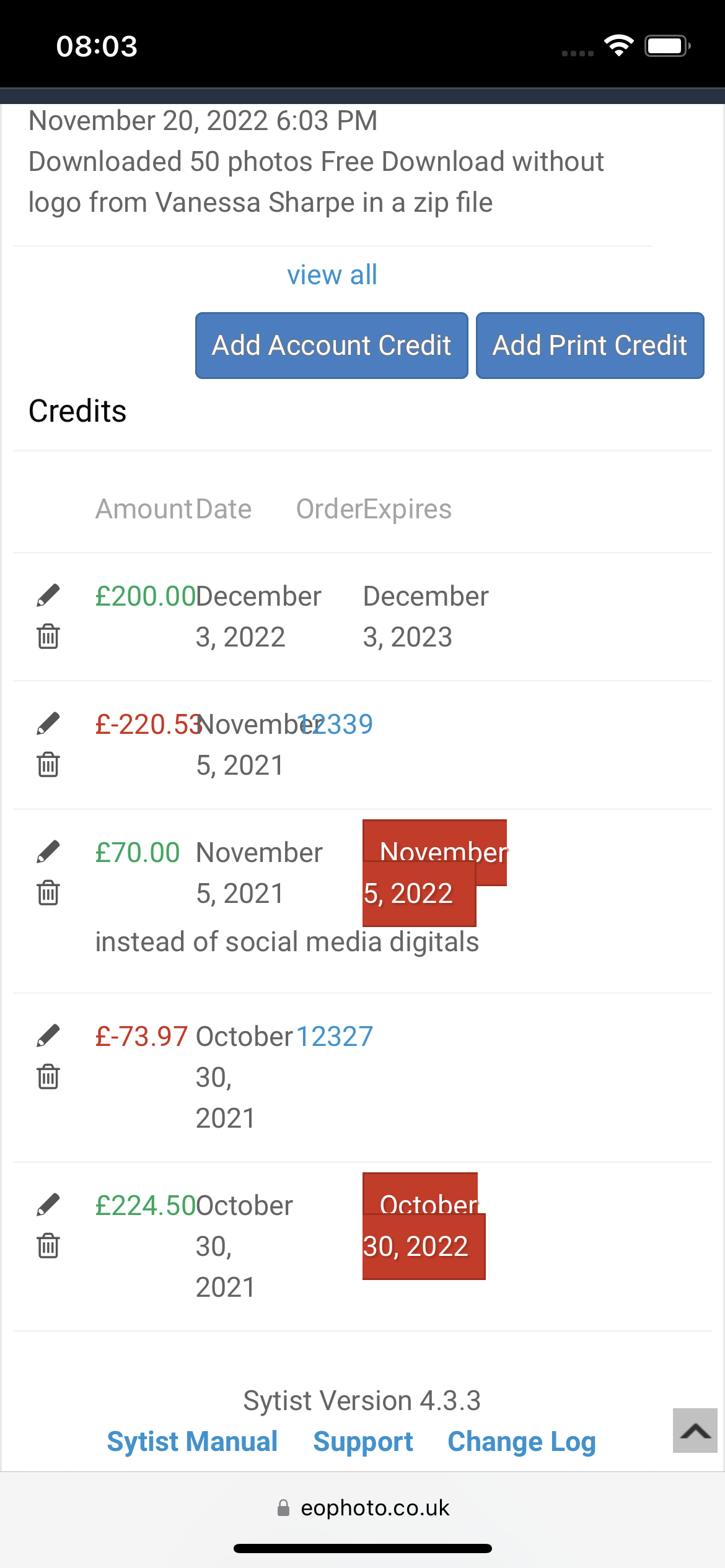The width and height of the screenshot is (725, 1568).
Task: Open the Support link
Action: pos(363,1442)
